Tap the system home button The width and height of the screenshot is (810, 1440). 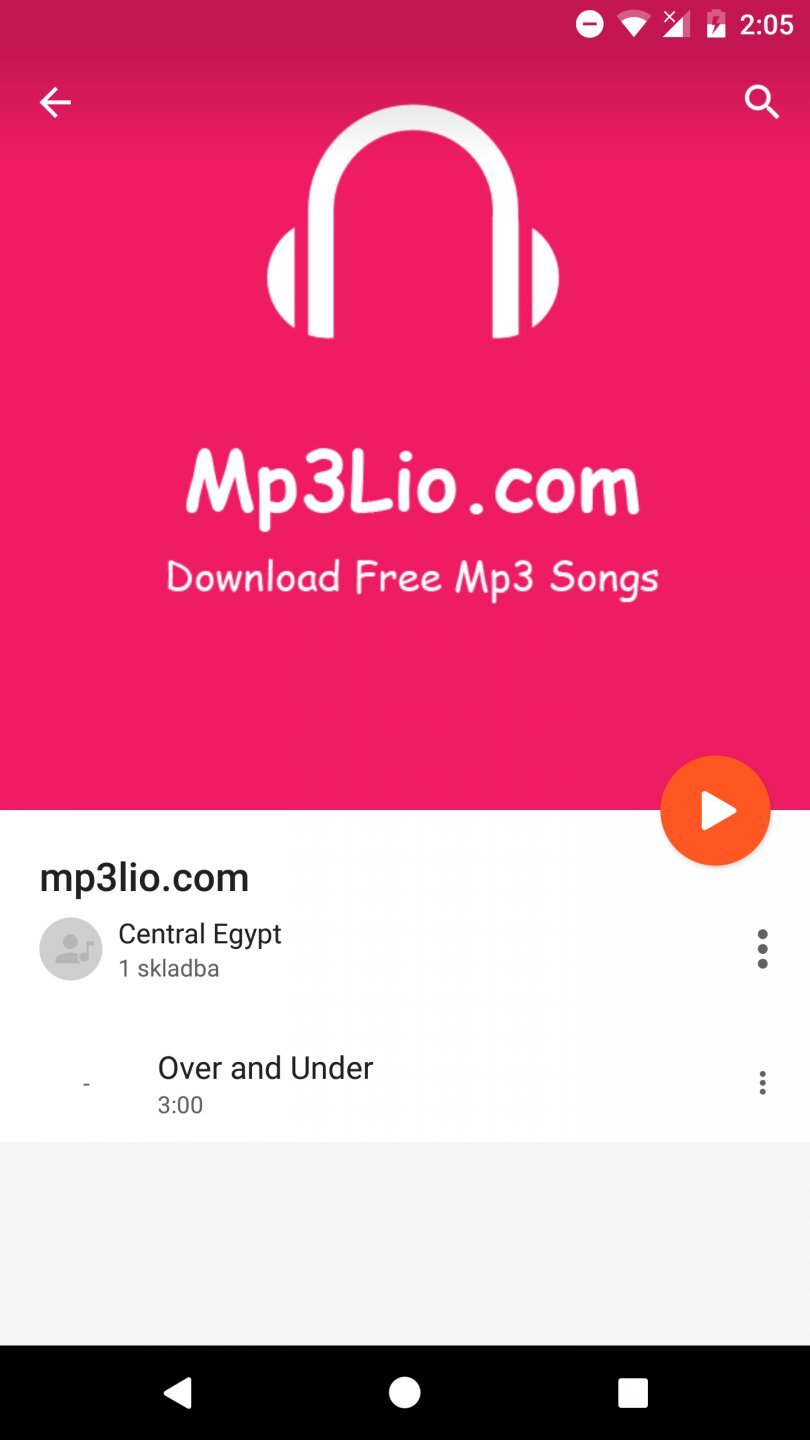tap(404, 1392)
